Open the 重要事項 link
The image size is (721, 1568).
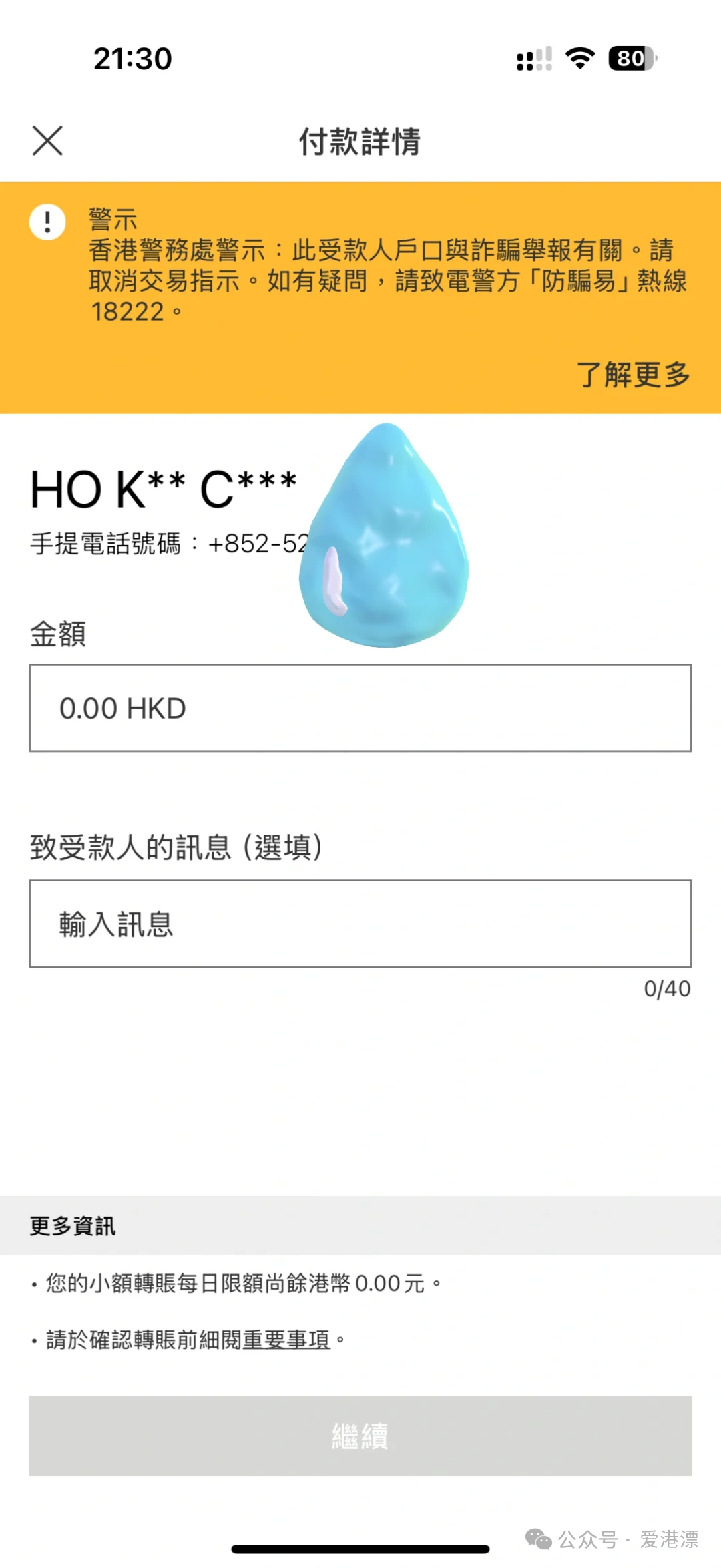286,1340
